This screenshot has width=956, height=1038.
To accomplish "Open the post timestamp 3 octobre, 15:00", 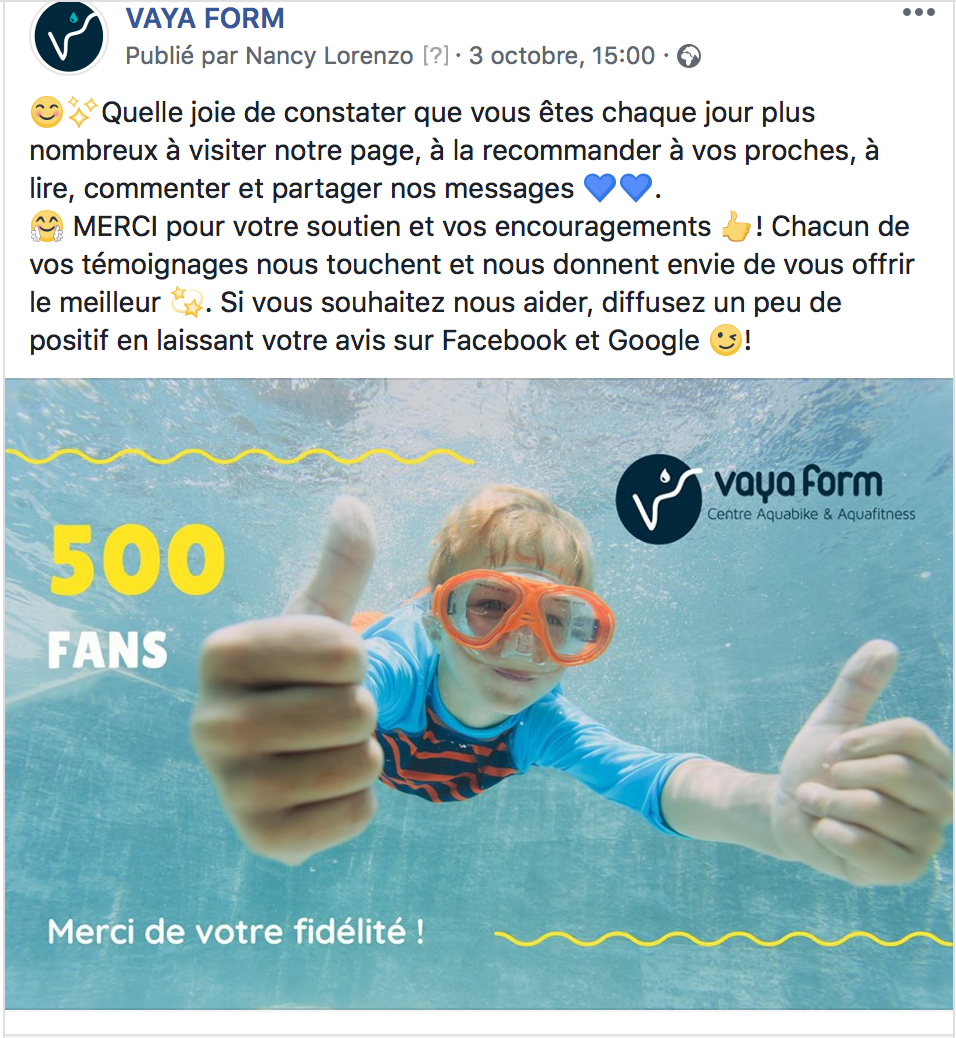I will click(x=562, y=56).
